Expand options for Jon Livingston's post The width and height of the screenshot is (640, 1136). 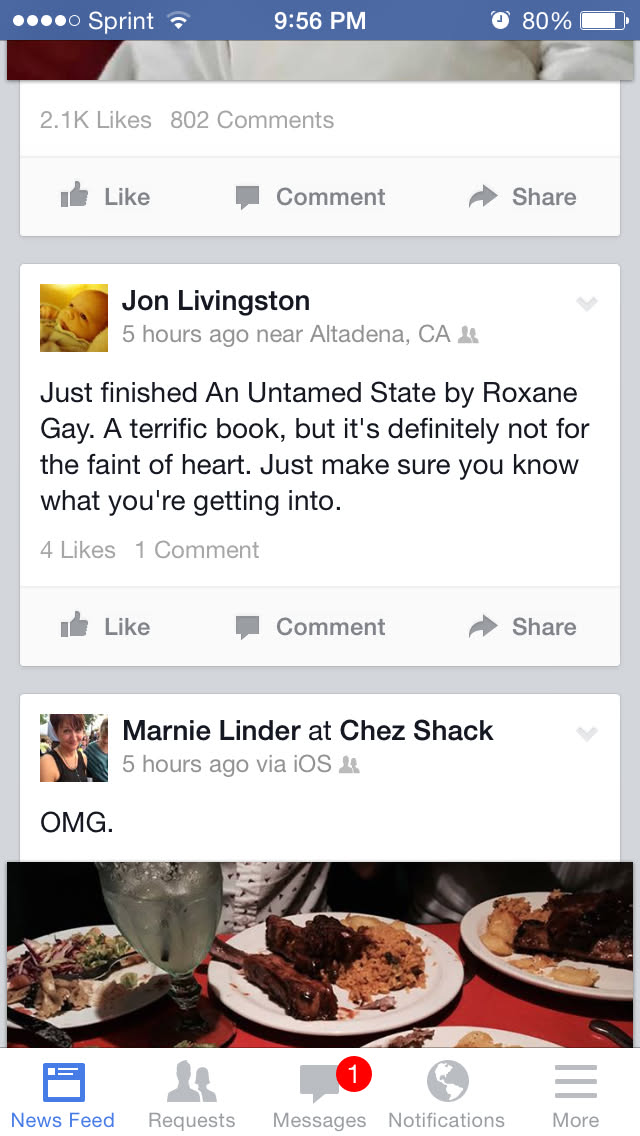click(587, 304)
